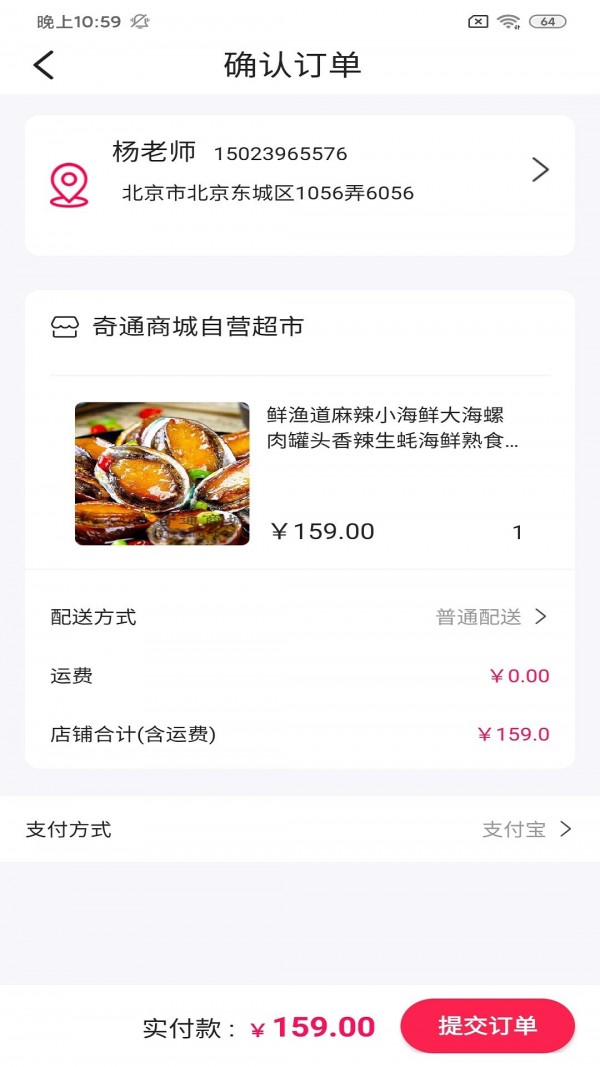The height and width of the screenshot is (1067, 600).
Task: Go back from the 确认订单 page
Action: pyautogui.click(x=43, y=66)
